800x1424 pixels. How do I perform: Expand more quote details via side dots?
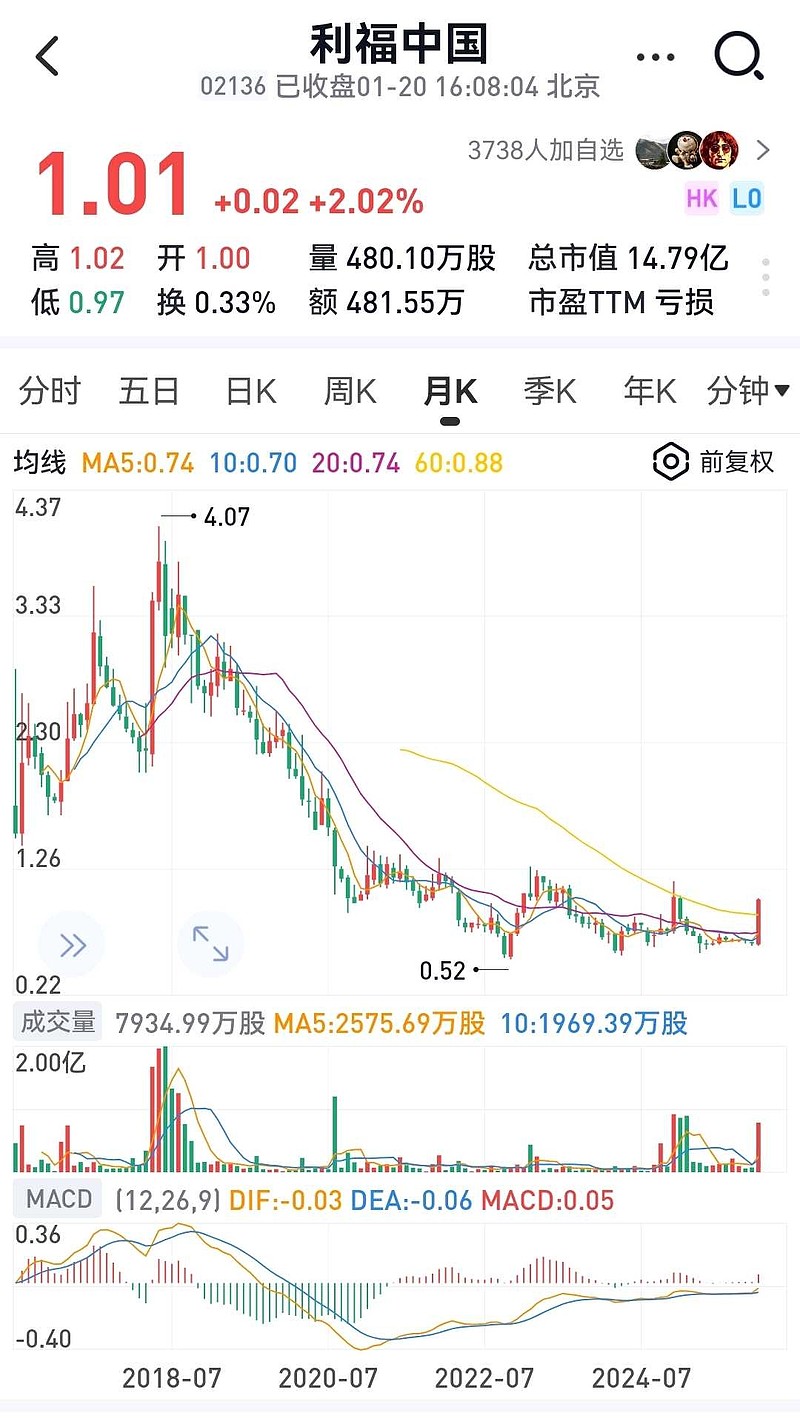point(766,277)
